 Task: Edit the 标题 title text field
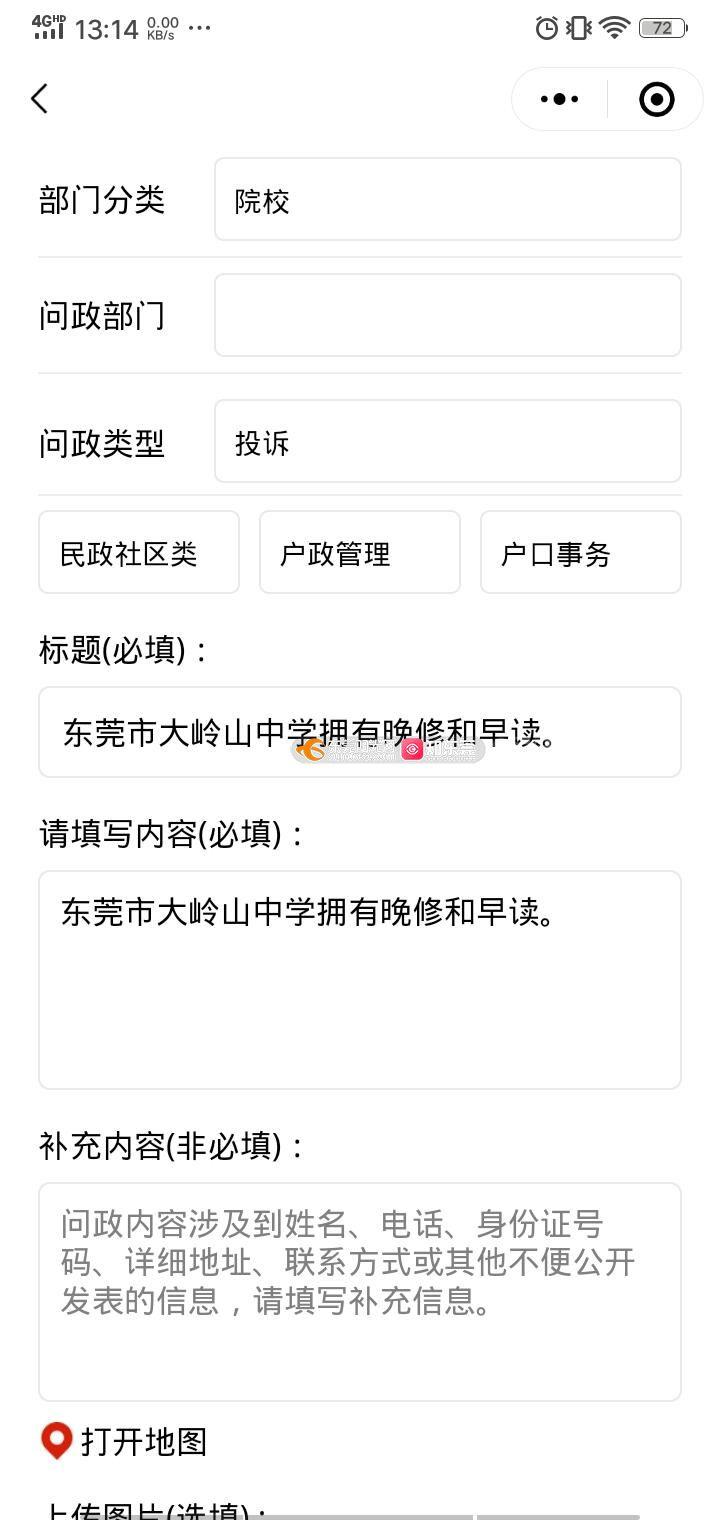tap(360, 732)
